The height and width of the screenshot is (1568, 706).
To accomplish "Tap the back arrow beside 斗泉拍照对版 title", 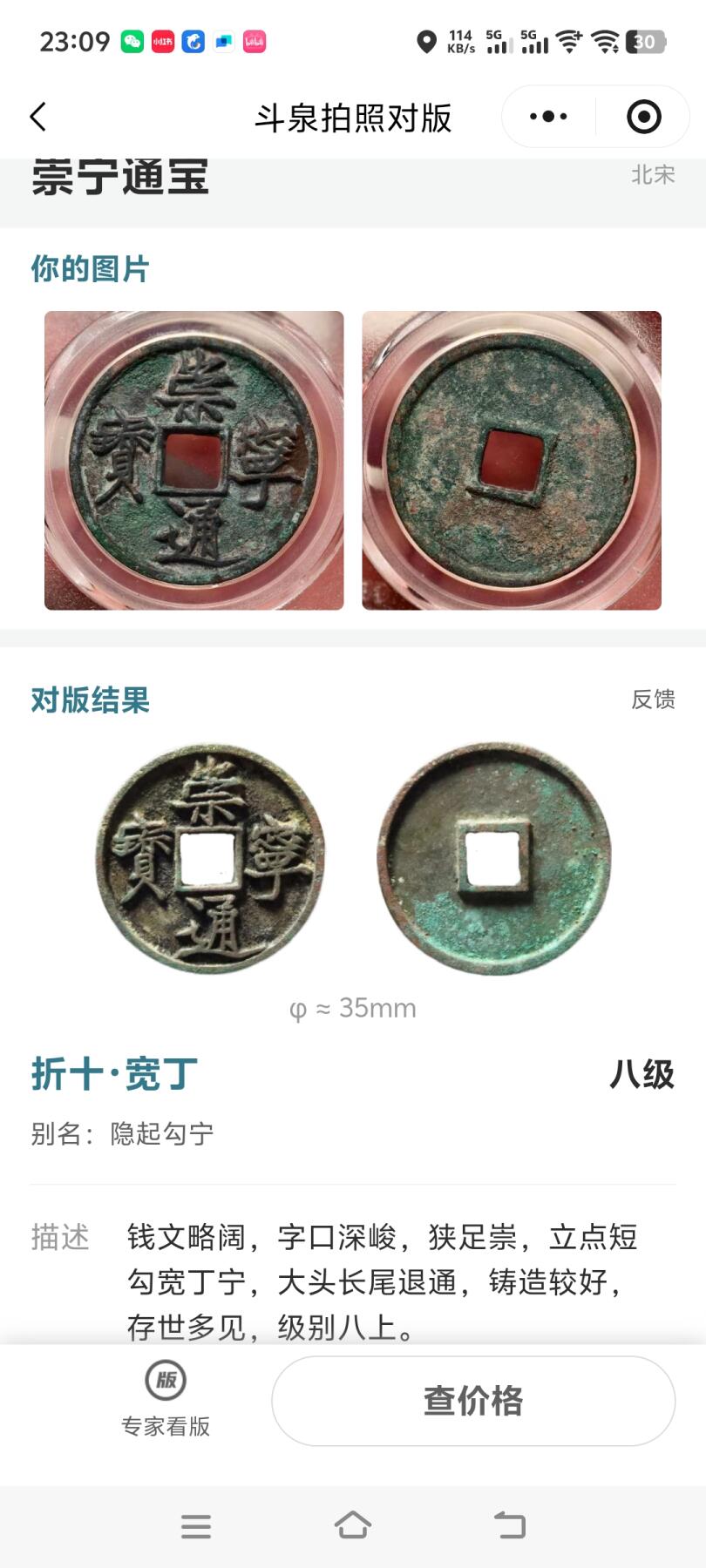I will pos(37,116).
